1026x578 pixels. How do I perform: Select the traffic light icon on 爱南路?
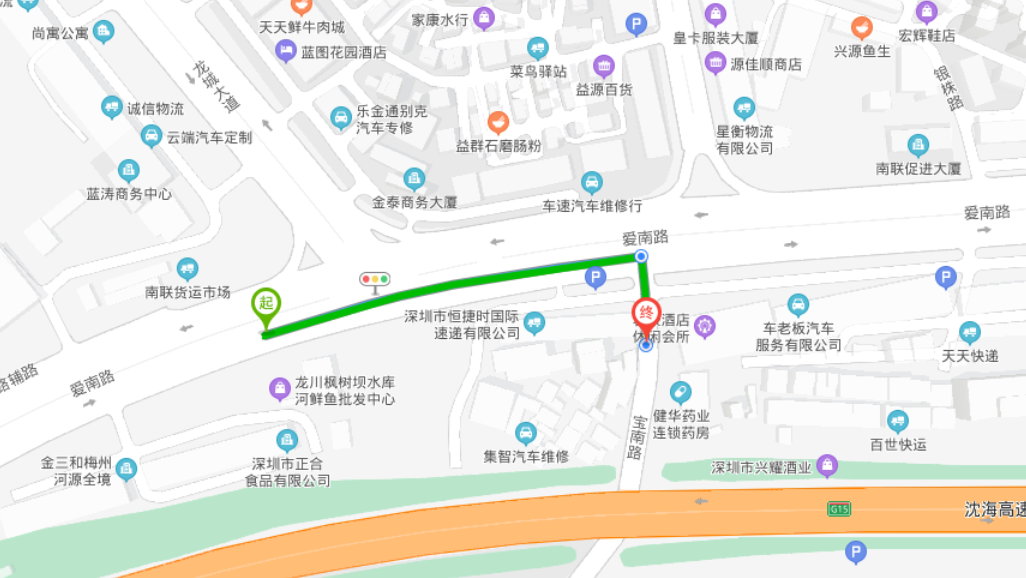376,281
